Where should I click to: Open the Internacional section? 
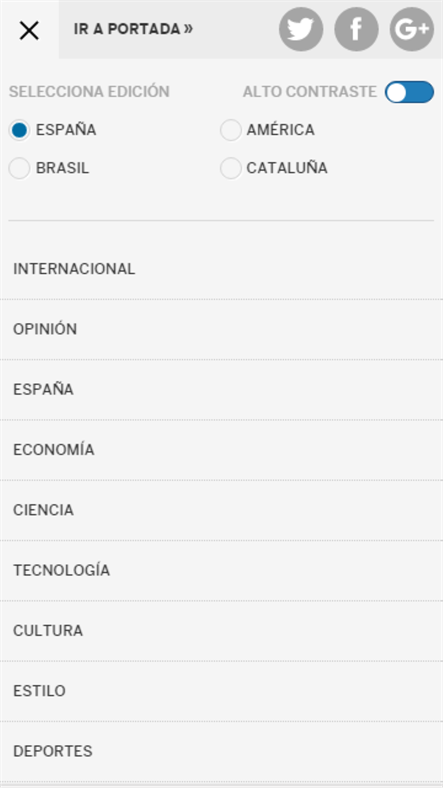222,269
